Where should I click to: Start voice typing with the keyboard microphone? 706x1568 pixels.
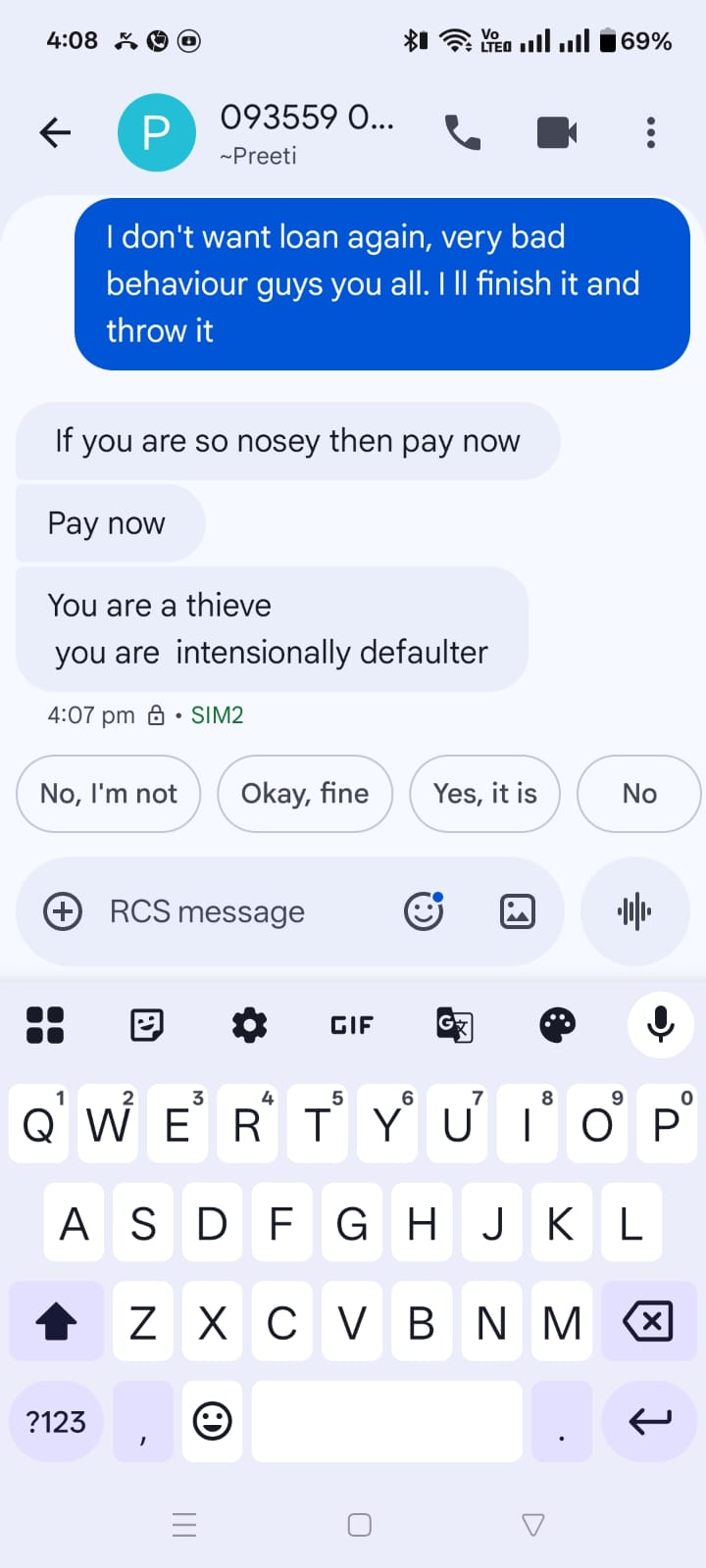tap(660, 1025)
